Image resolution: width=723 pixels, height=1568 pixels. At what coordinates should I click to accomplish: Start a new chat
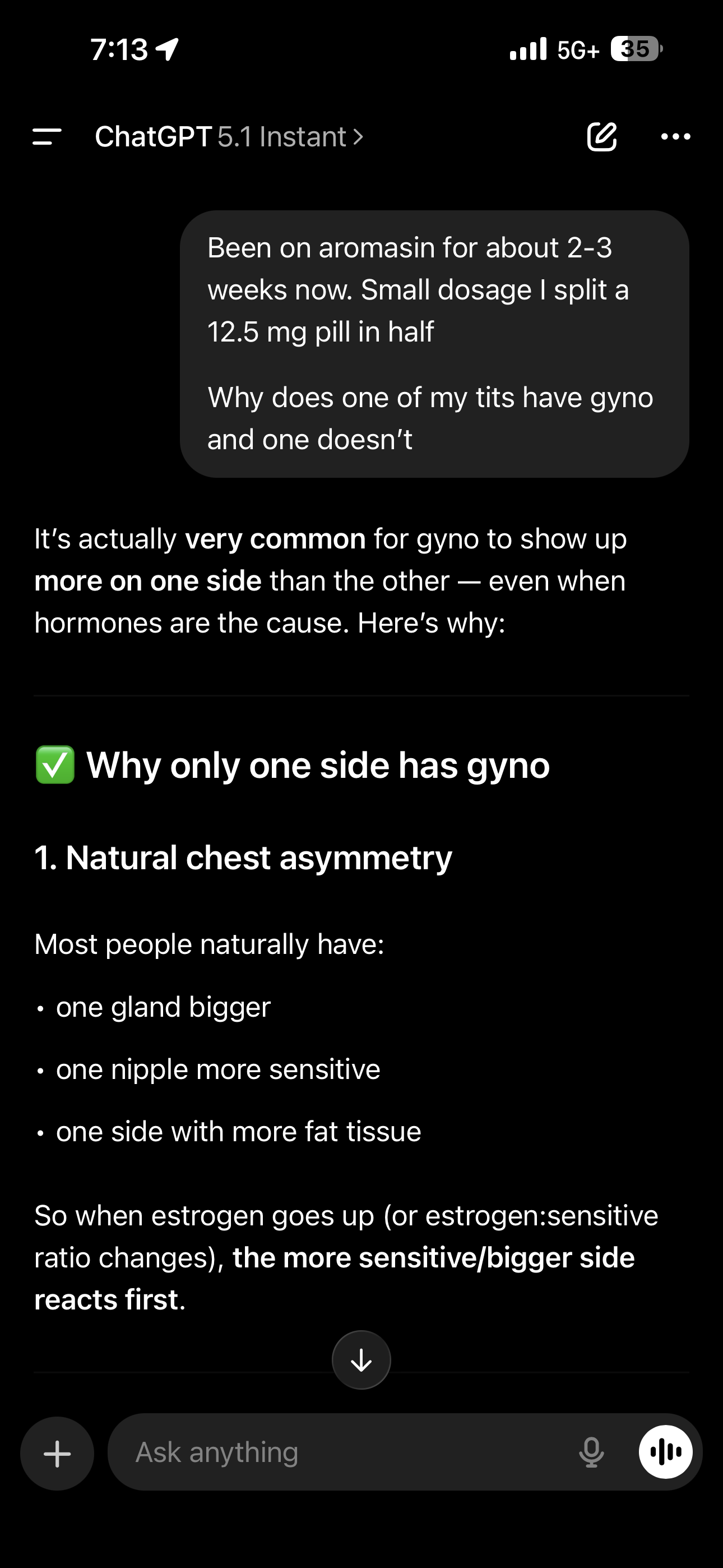coord(602,136)
